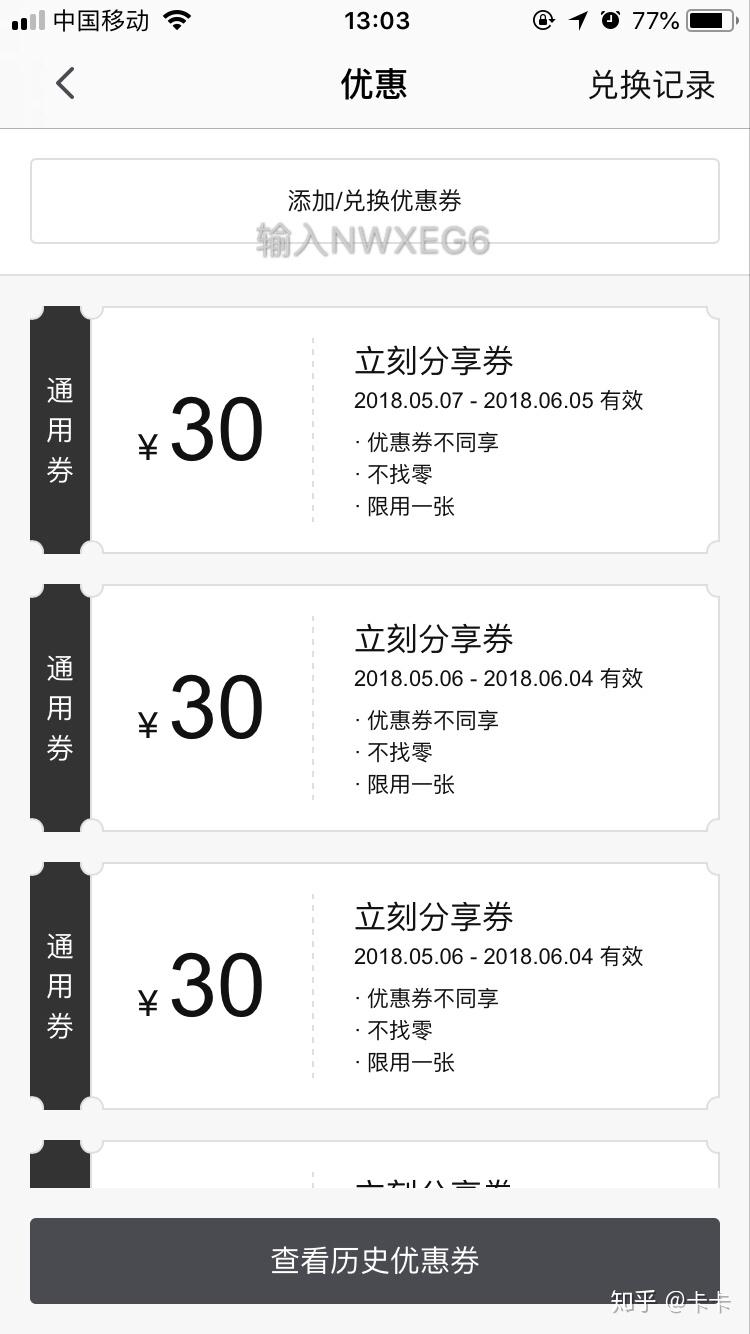Tap the orientation lock icon in status bar
750x1334 pixels.
click(542, 19)
